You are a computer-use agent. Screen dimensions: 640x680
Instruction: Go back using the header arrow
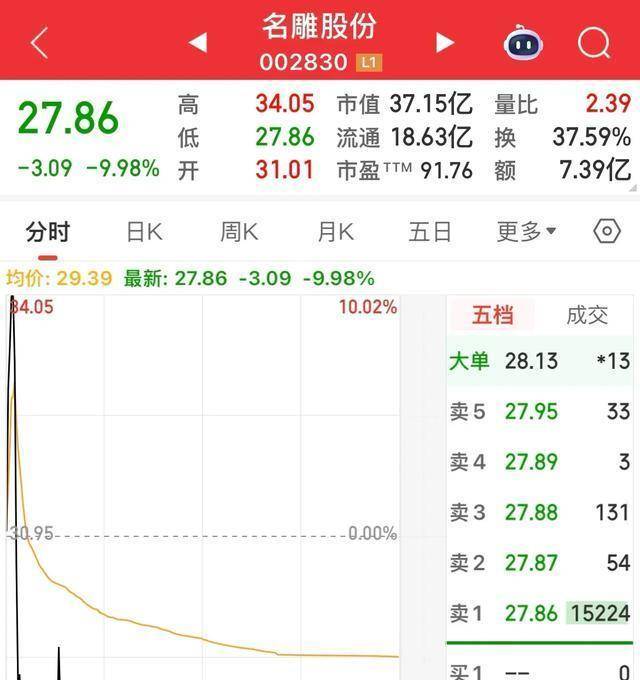(39, 43)
